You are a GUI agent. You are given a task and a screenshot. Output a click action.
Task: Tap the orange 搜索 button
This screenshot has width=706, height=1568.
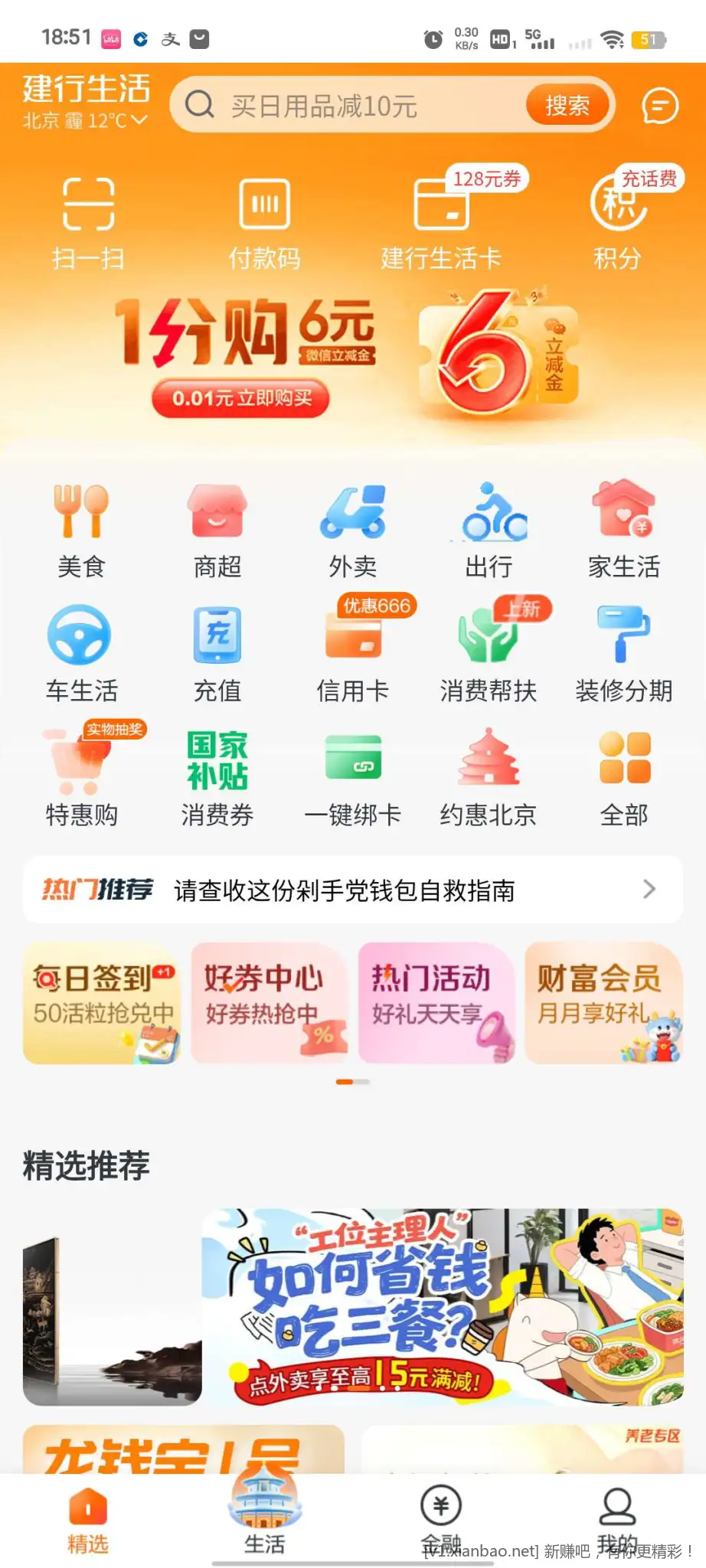click(567, 106)
